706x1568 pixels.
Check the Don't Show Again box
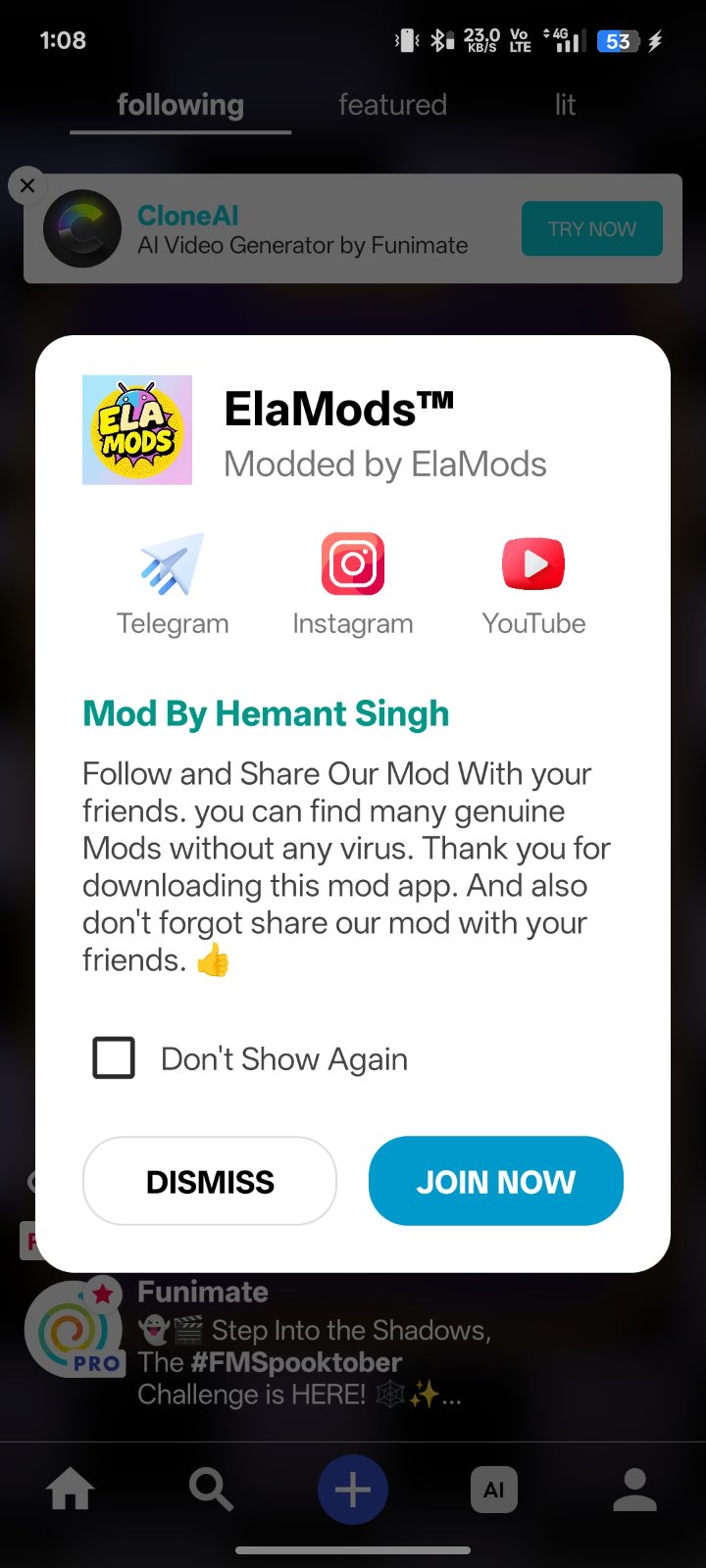tap(114, 1058)
